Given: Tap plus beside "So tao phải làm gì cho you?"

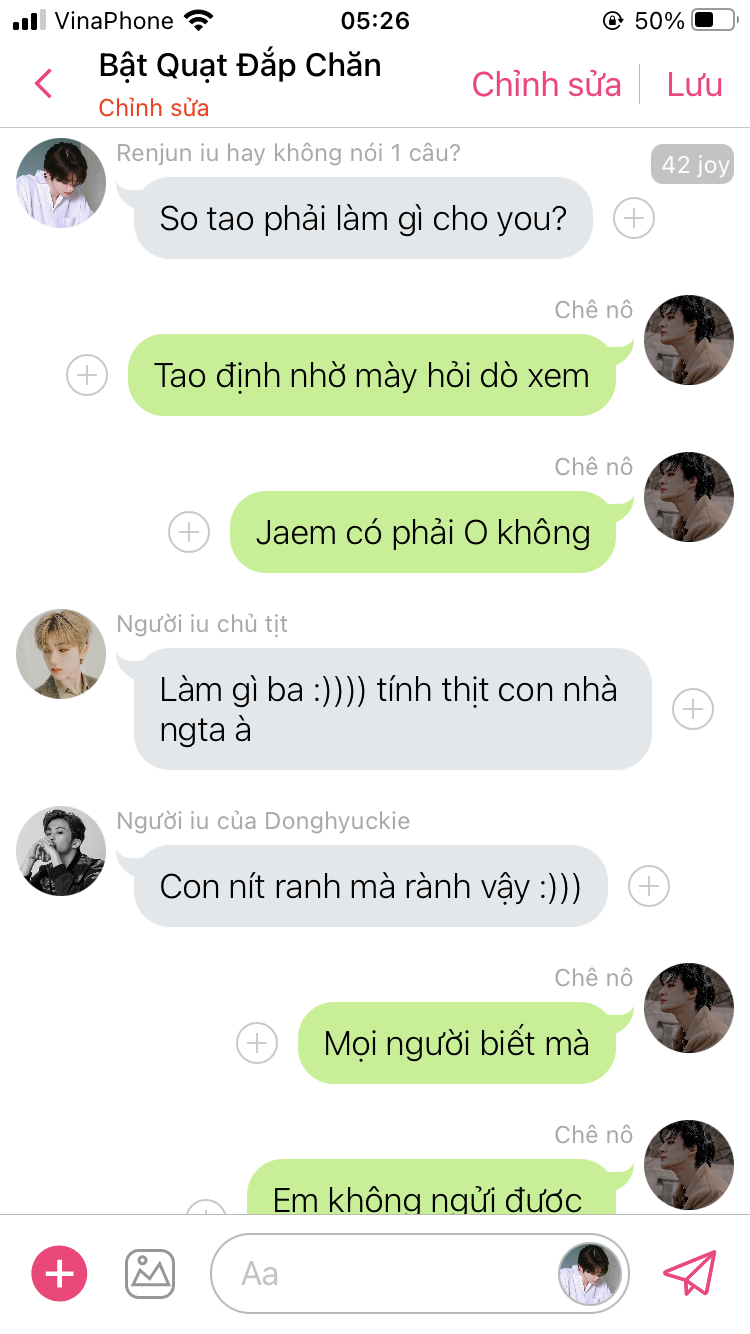Looking at the screenshot, I should tap(634, 218).
